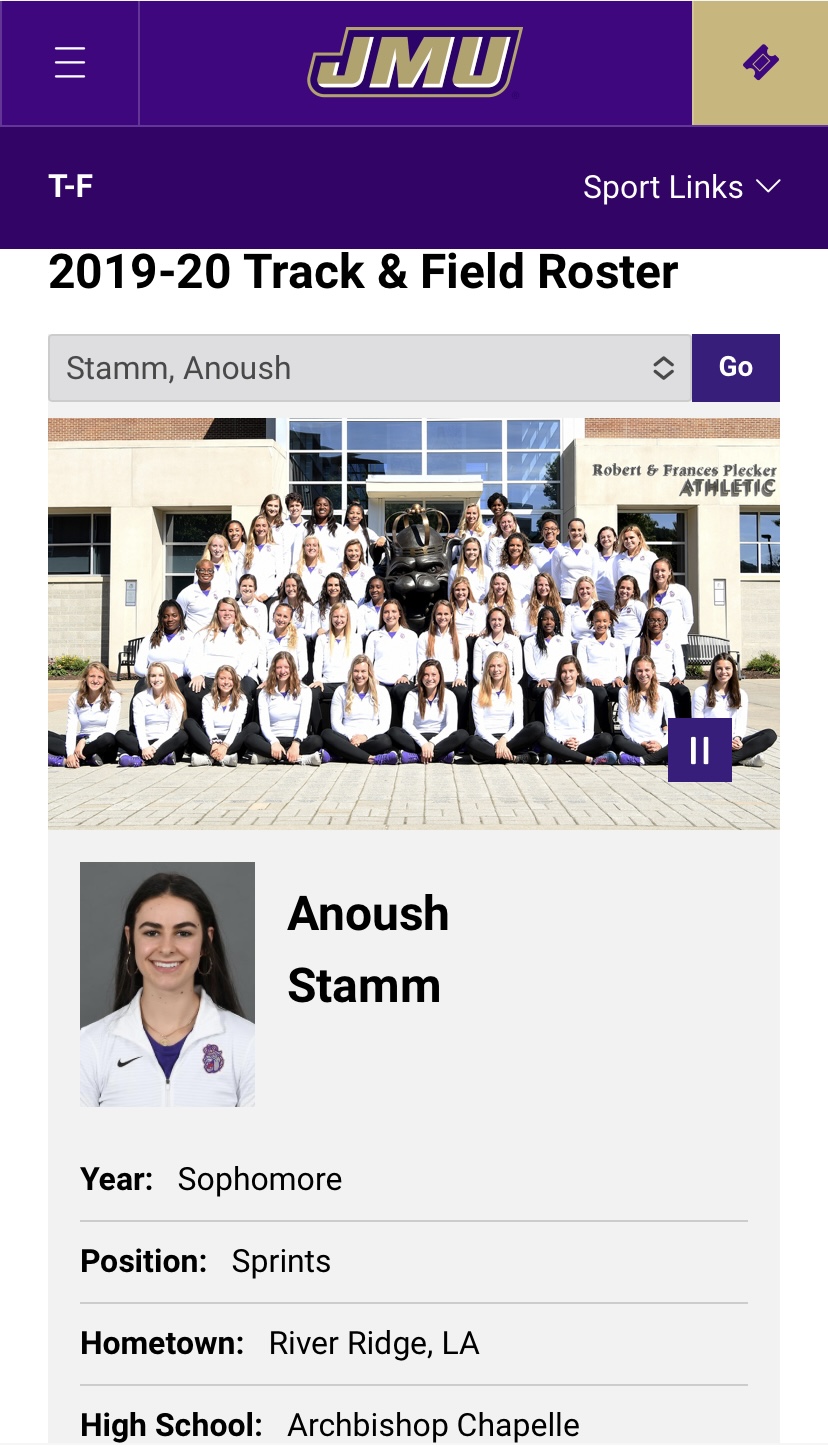Open the roster player selector dropdown
The image size is (828, 1447).
[369, 368]
